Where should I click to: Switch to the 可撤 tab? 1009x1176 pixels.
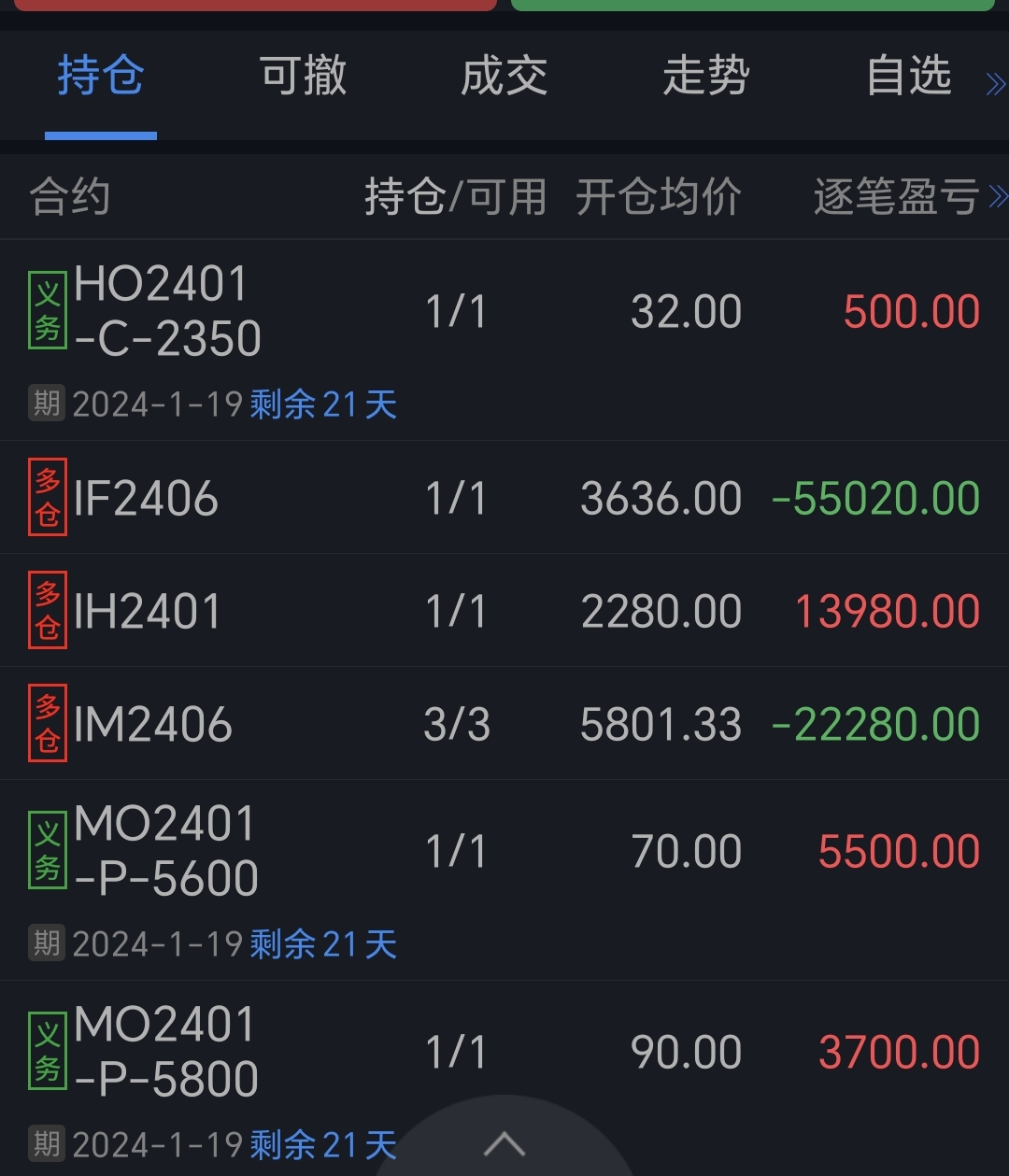(303, 77)
